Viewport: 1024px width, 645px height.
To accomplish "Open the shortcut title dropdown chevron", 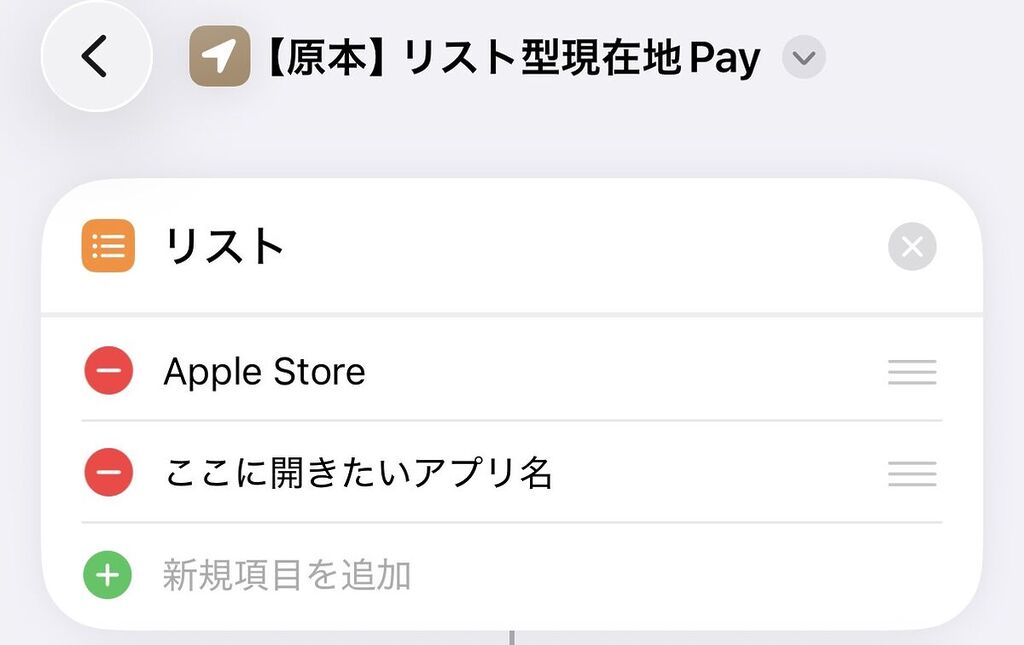I will [802, 59].
